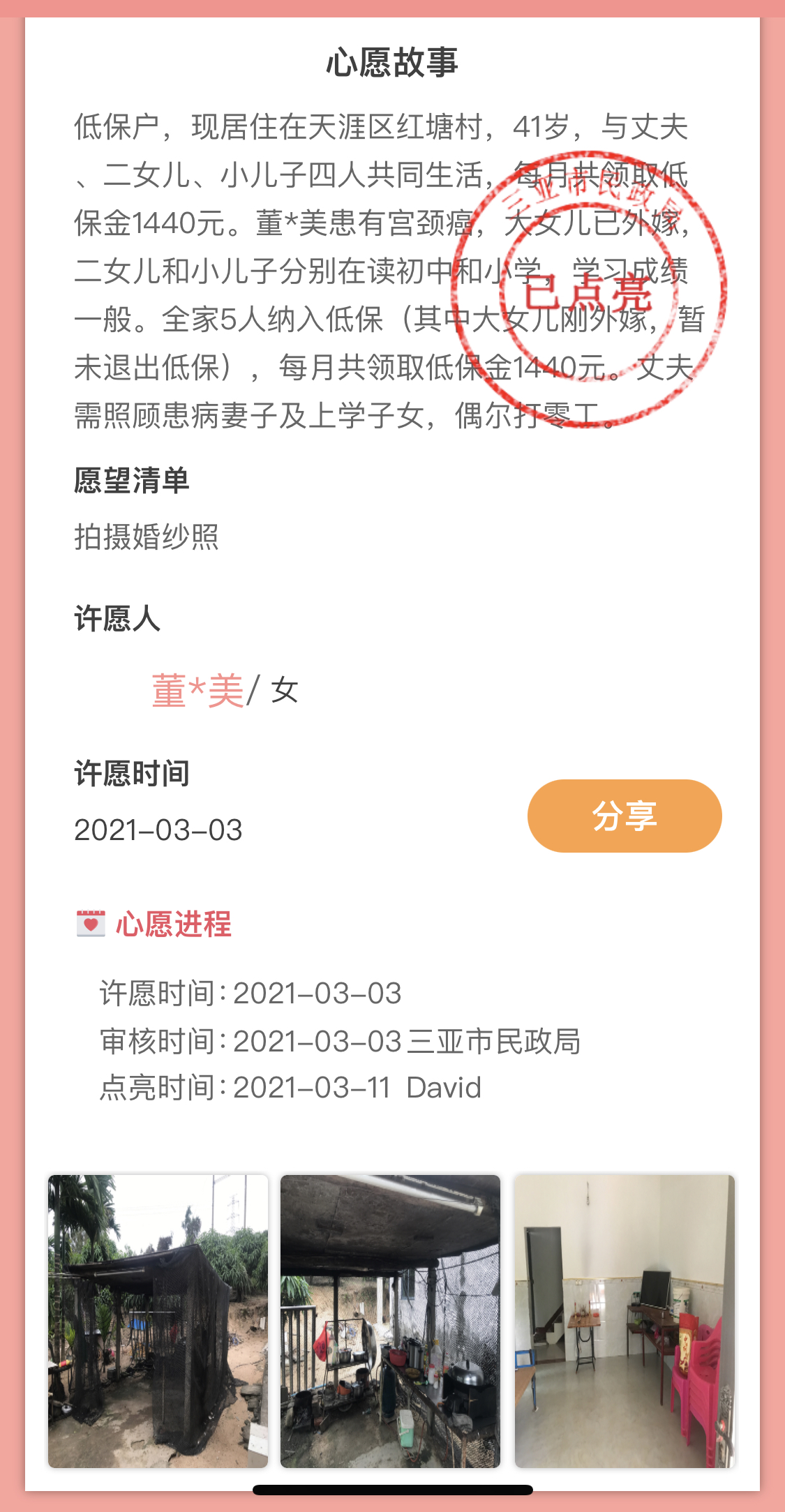785x1512 pixels.
Task: Tap the orange 分享 share button
Action: tap(624, 816)
